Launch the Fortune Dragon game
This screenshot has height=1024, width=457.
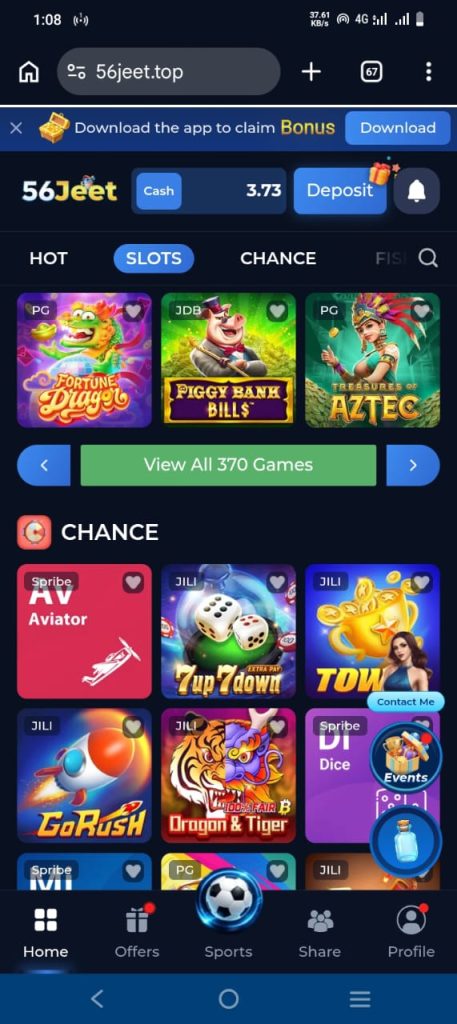84,360
